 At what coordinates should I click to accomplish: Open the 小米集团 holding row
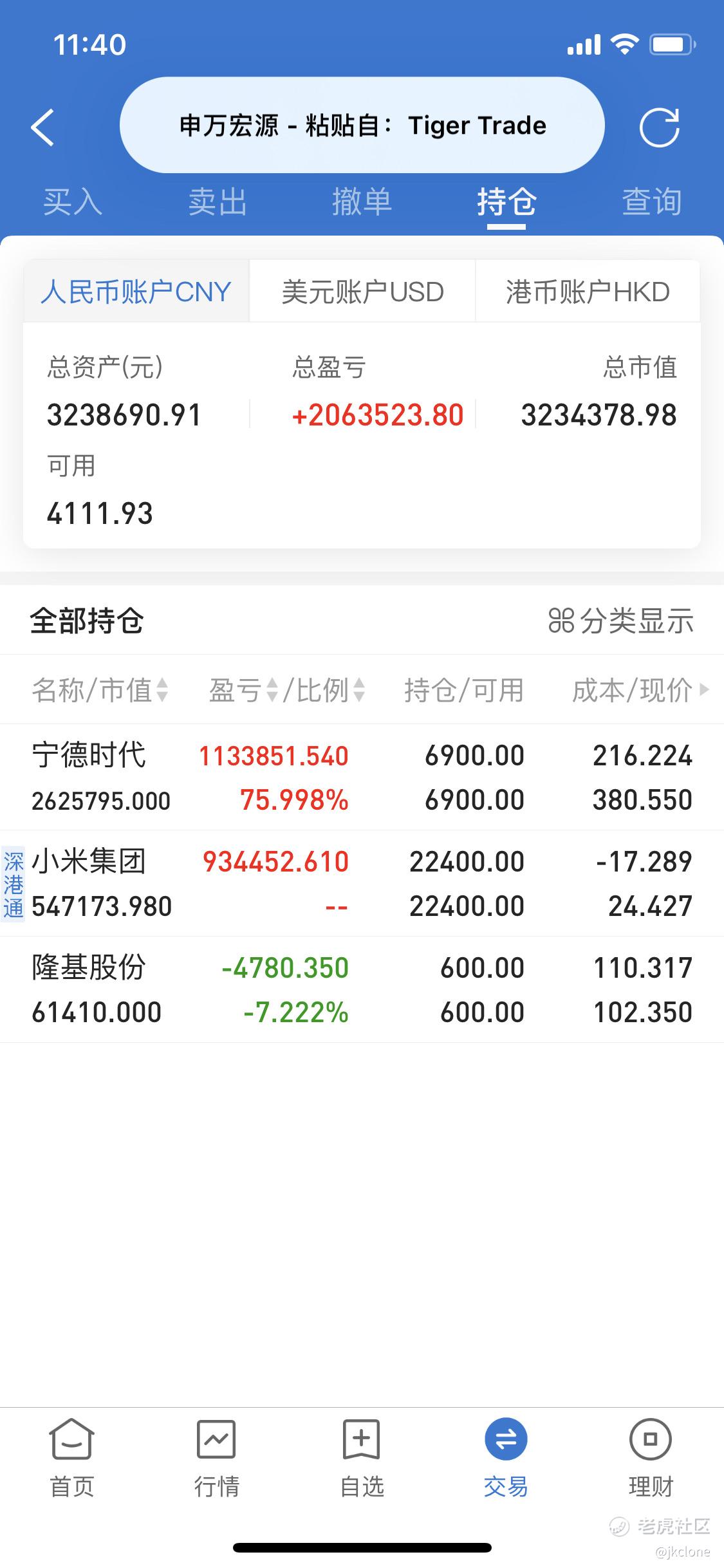coord(362,883)
